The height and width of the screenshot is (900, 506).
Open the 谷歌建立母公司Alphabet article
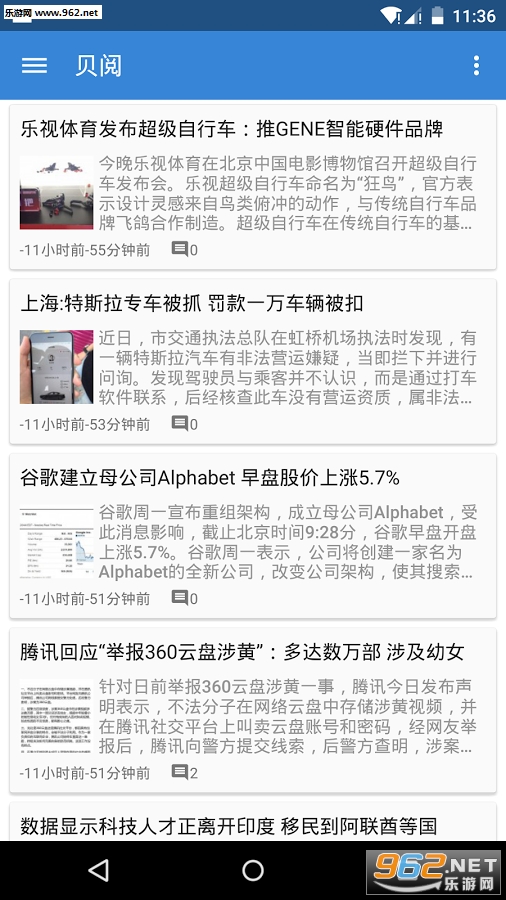click(x=253, y=536)
